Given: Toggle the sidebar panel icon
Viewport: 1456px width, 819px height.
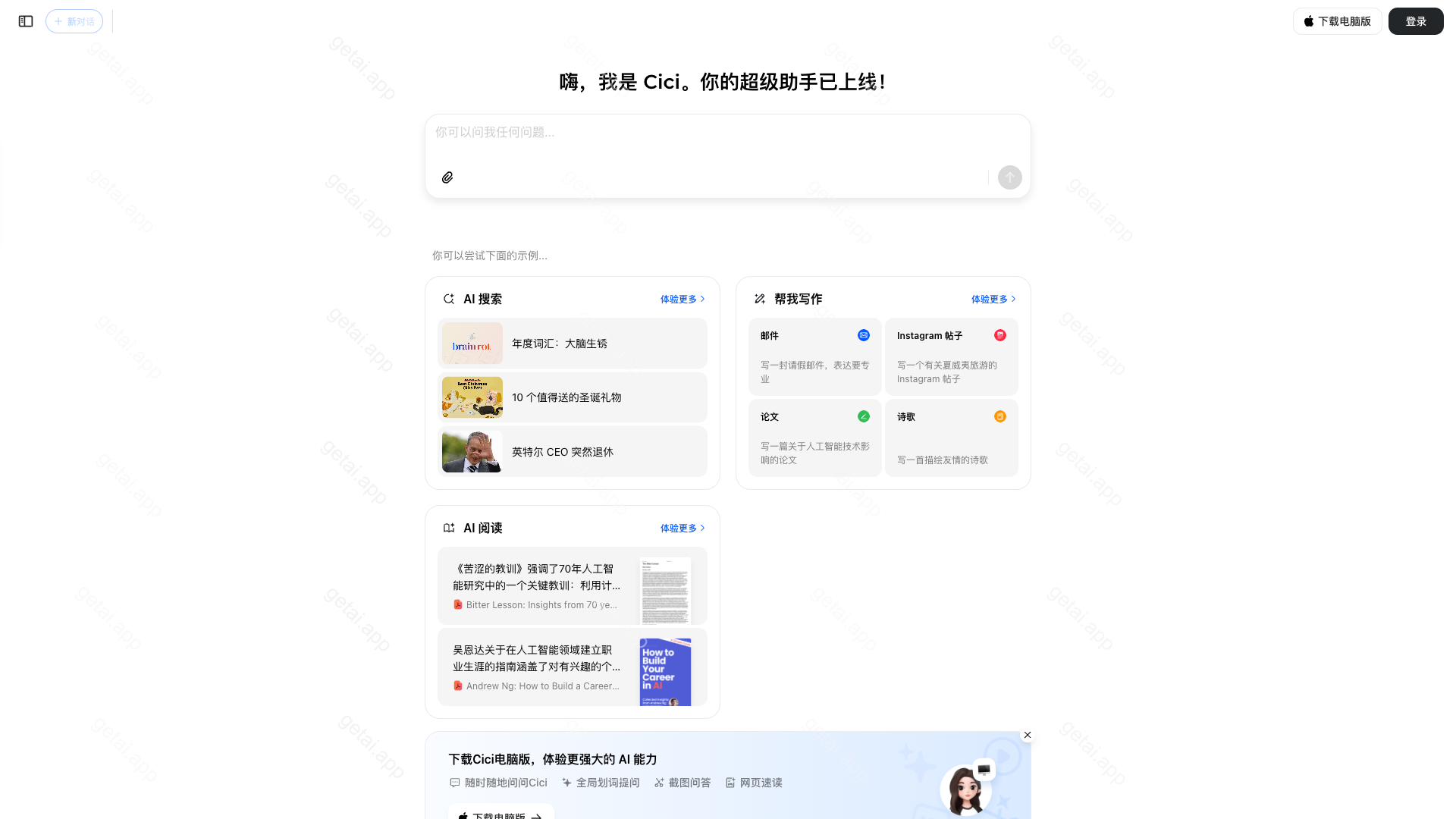Looking at the screenshot, I should click(26, 21).
